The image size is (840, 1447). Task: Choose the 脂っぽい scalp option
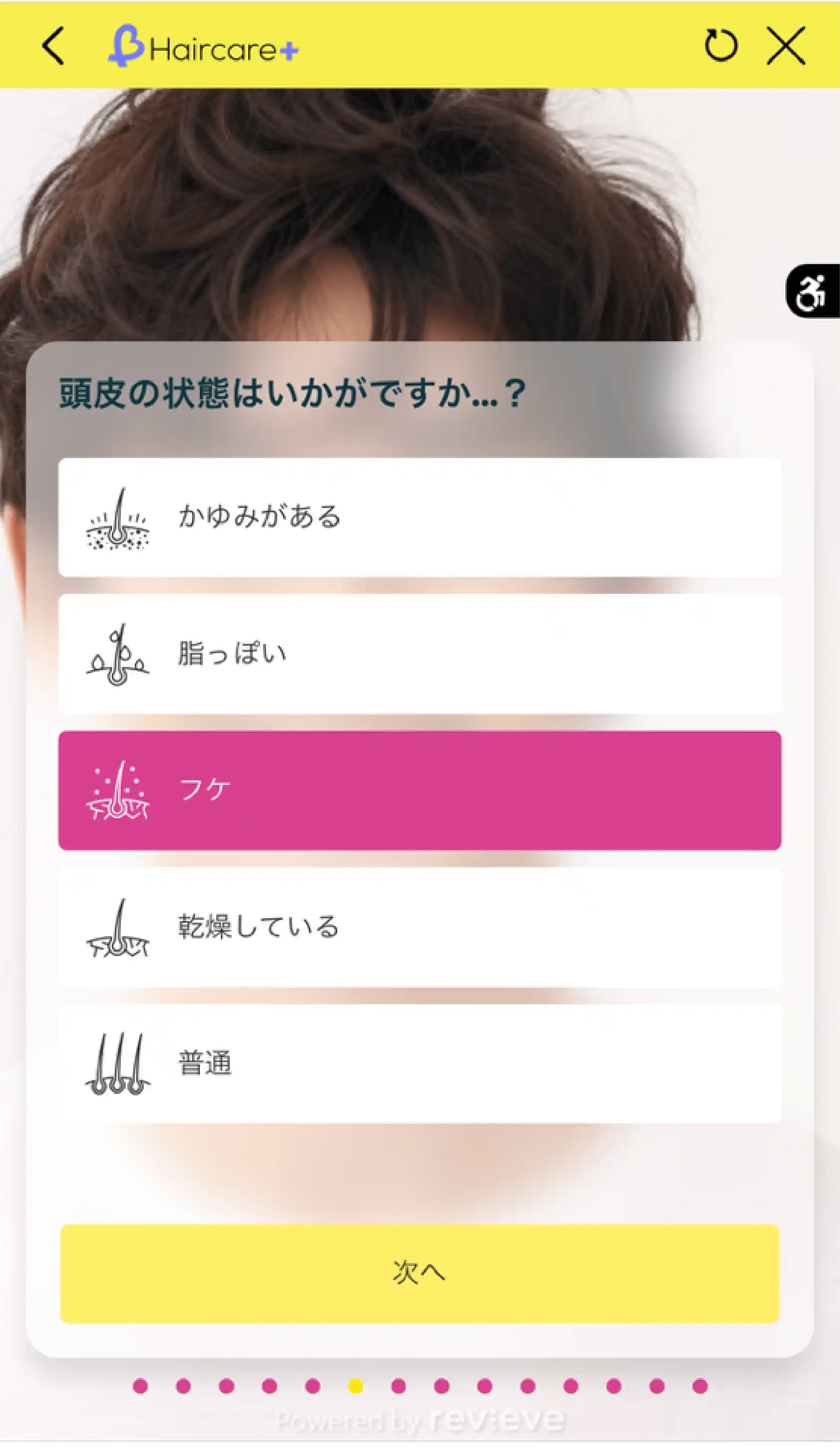[419, 654]
